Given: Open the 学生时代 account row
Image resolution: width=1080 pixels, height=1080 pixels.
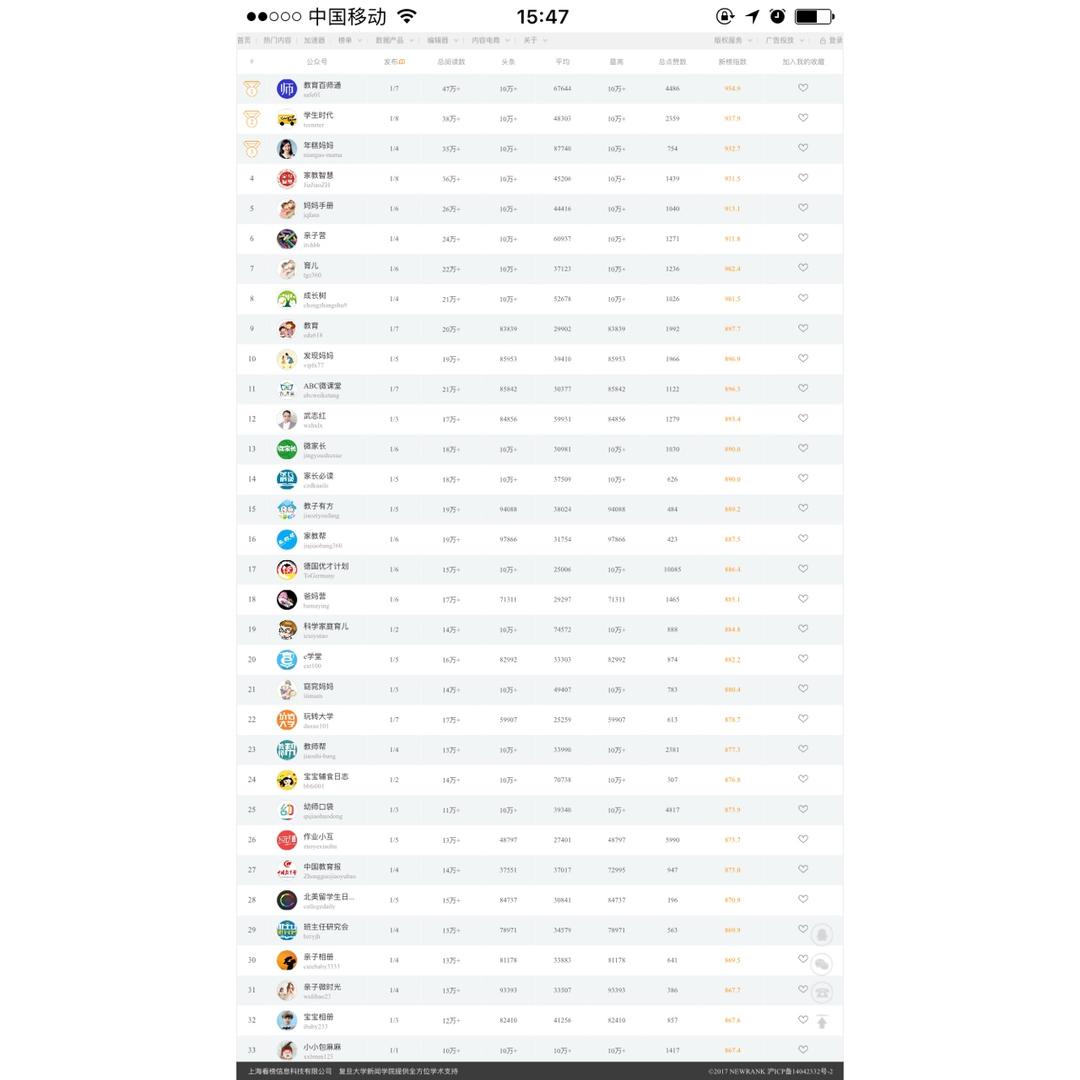Looking at the screenshot, I should pos(319,116).
